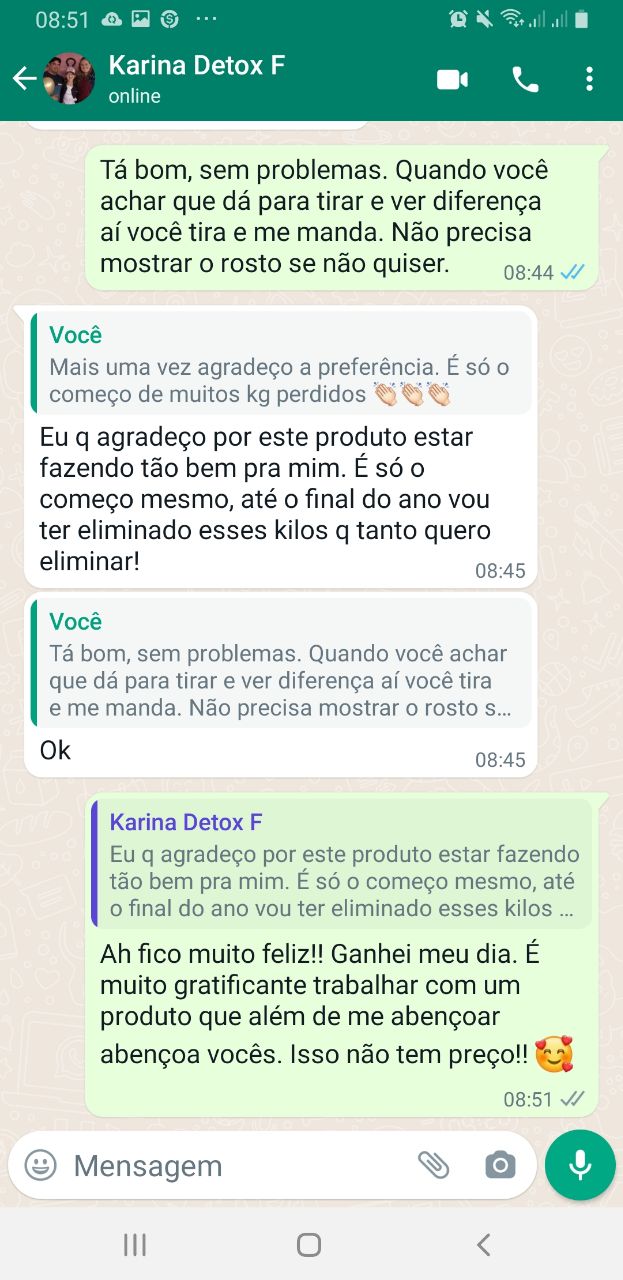This screenshot has width=623, height=1280.
Task: Open the overflow menu
Action: (590, 79)
